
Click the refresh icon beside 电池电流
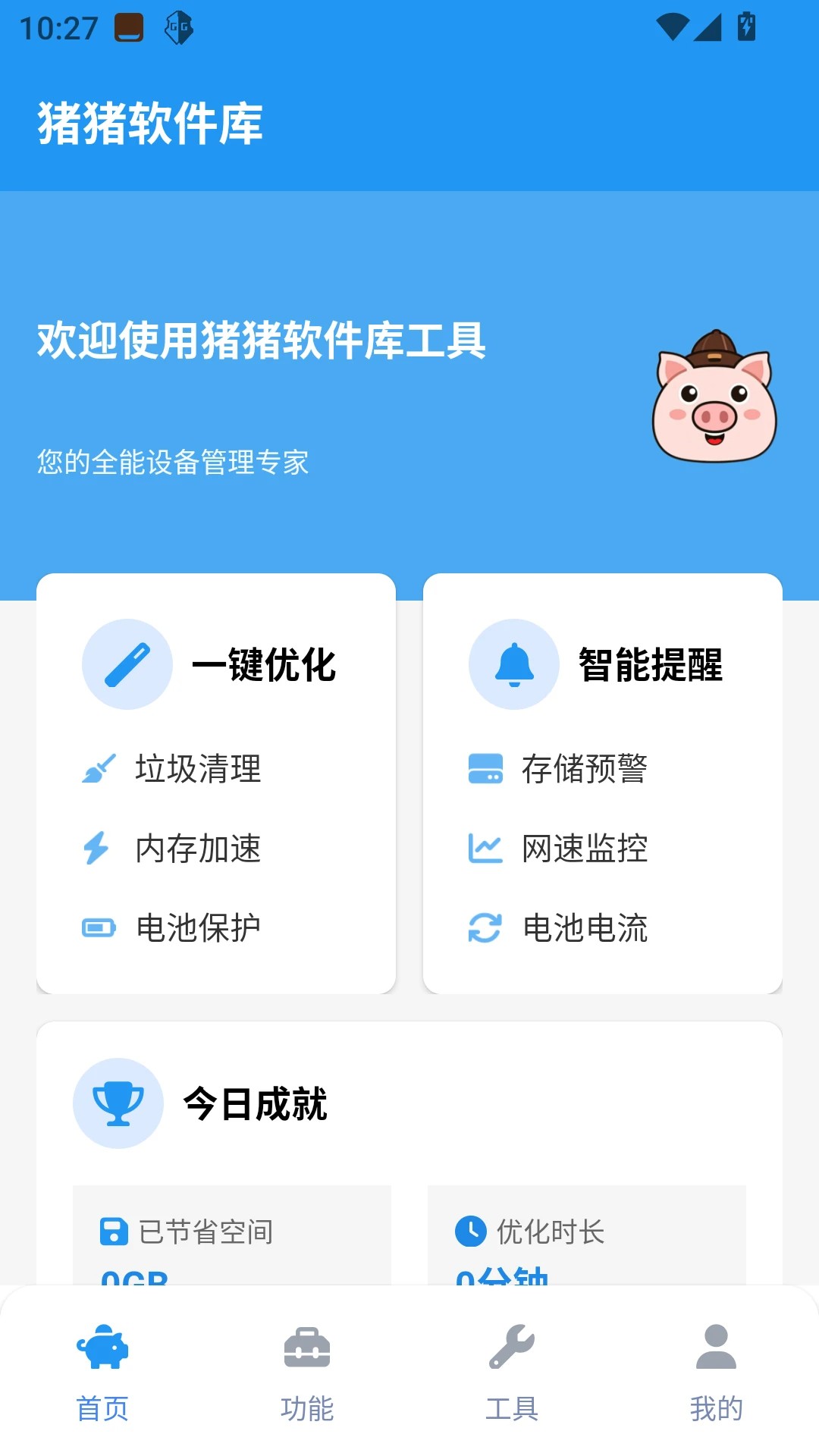pyautogui.click(x=485, y=927)
